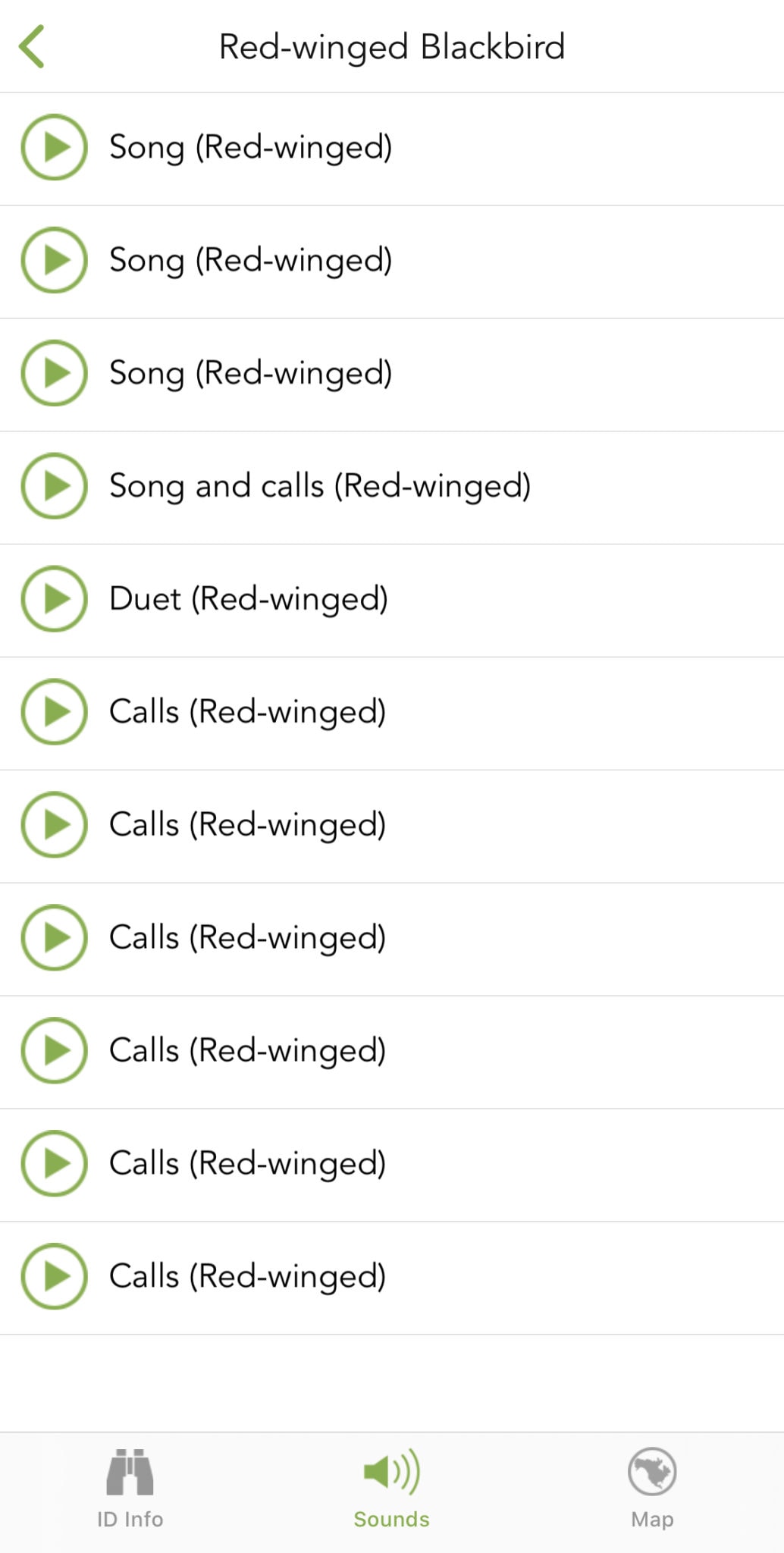Select the Sounds tab
This screenshot has height=1553, width=784.
pyautogui.click(x=391, y=1489)
